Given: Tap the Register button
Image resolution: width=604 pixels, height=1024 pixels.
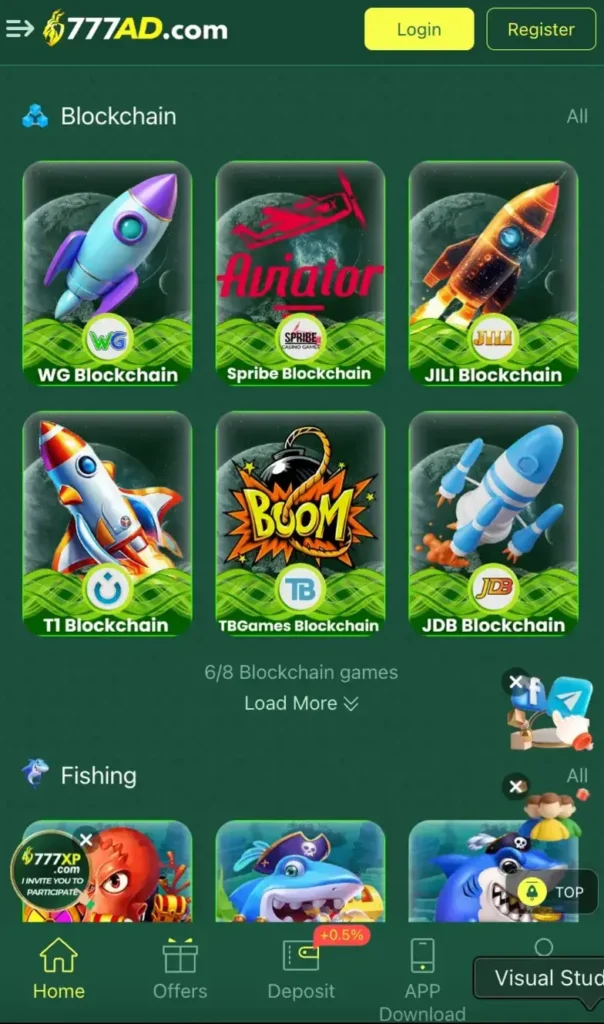Looking at the screenshot, I should coord(541,29).
